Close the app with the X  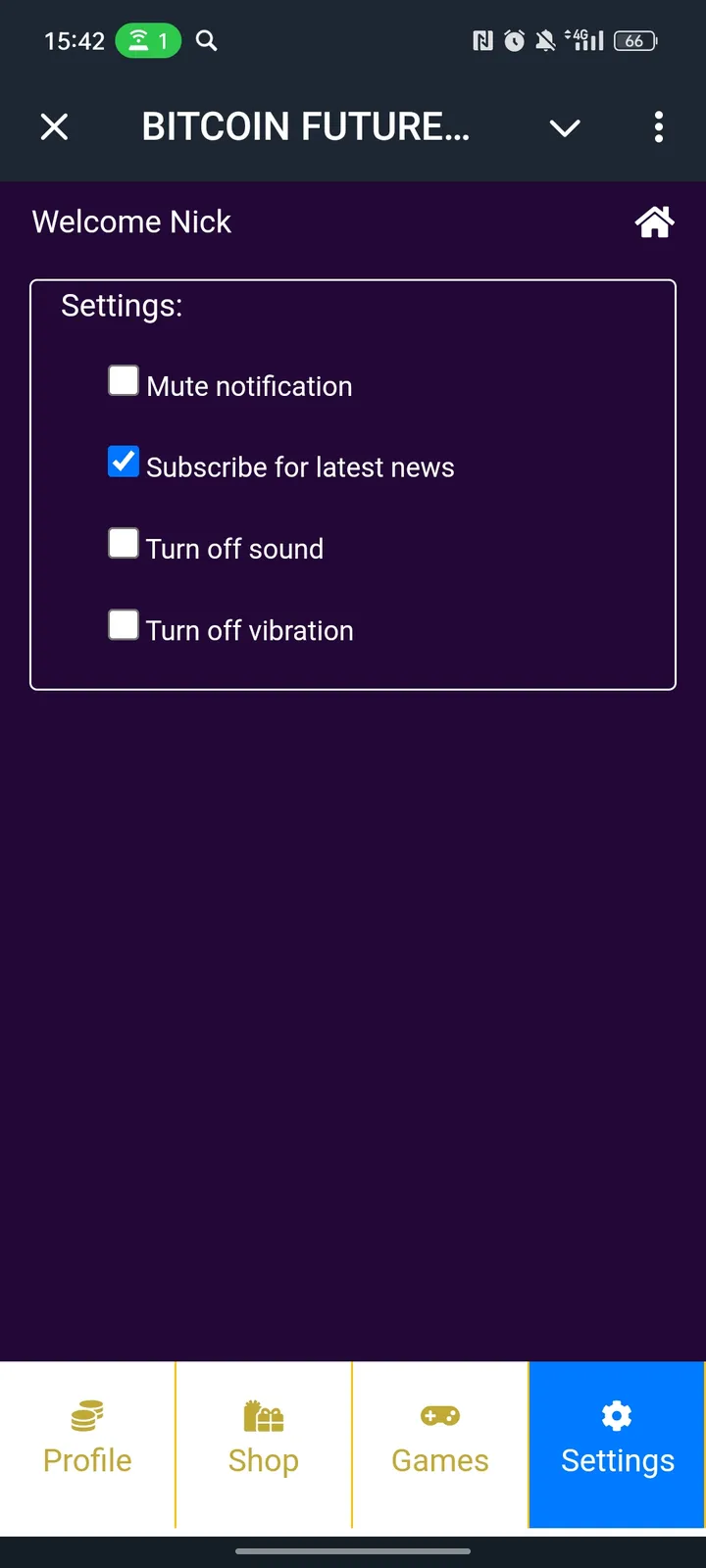tap(54, 126)
